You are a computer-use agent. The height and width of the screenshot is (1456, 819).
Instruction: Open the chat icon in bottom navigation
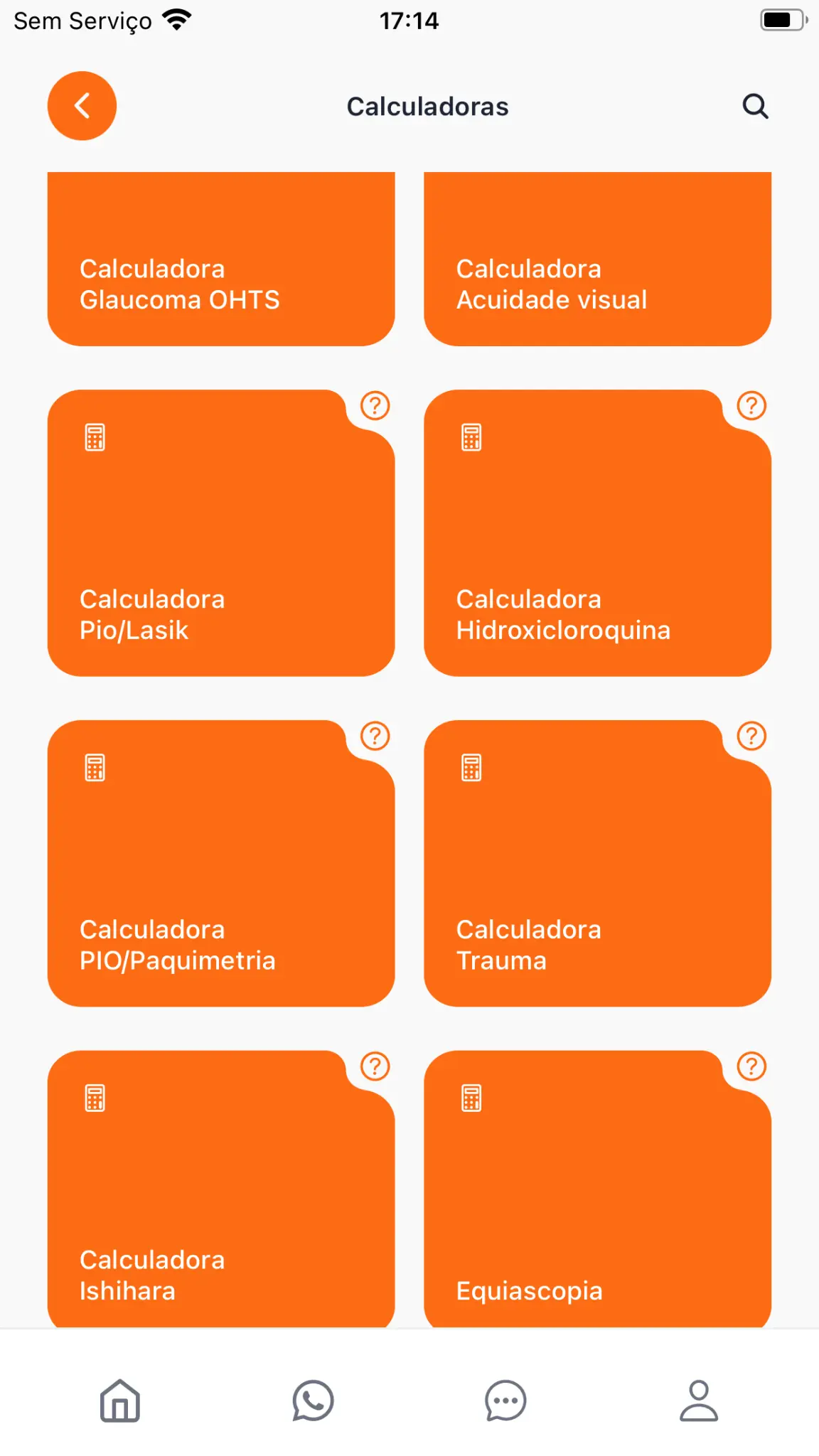coord(505,1401)
